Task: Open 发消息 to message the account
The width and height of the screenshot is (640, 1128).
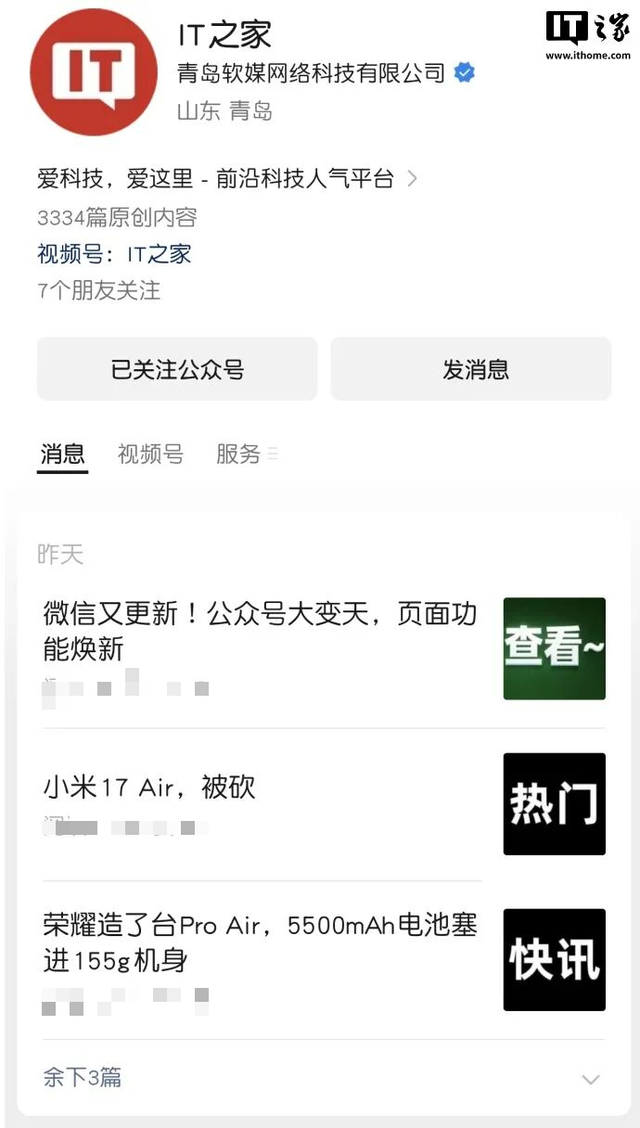Action: click(x=471, y=369)
